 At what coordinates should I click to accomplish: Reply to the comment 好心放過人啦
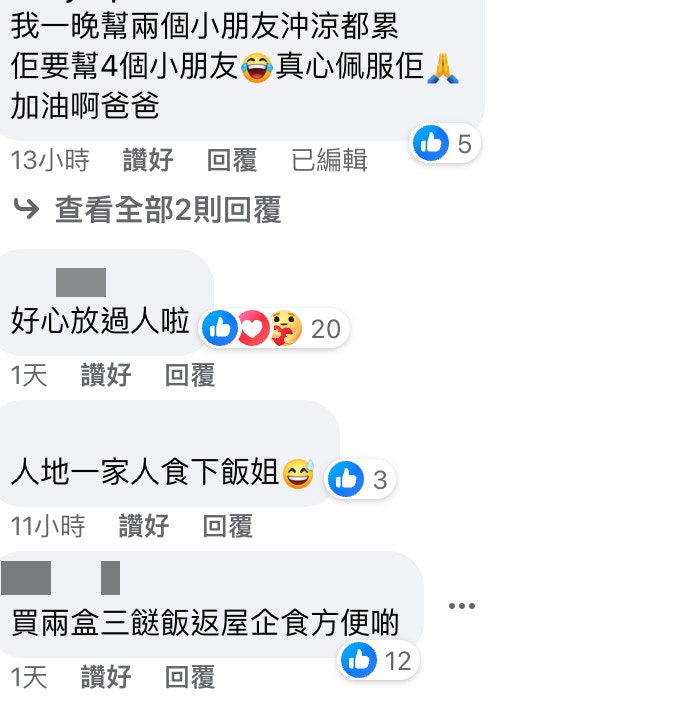(x=190, y=375)
